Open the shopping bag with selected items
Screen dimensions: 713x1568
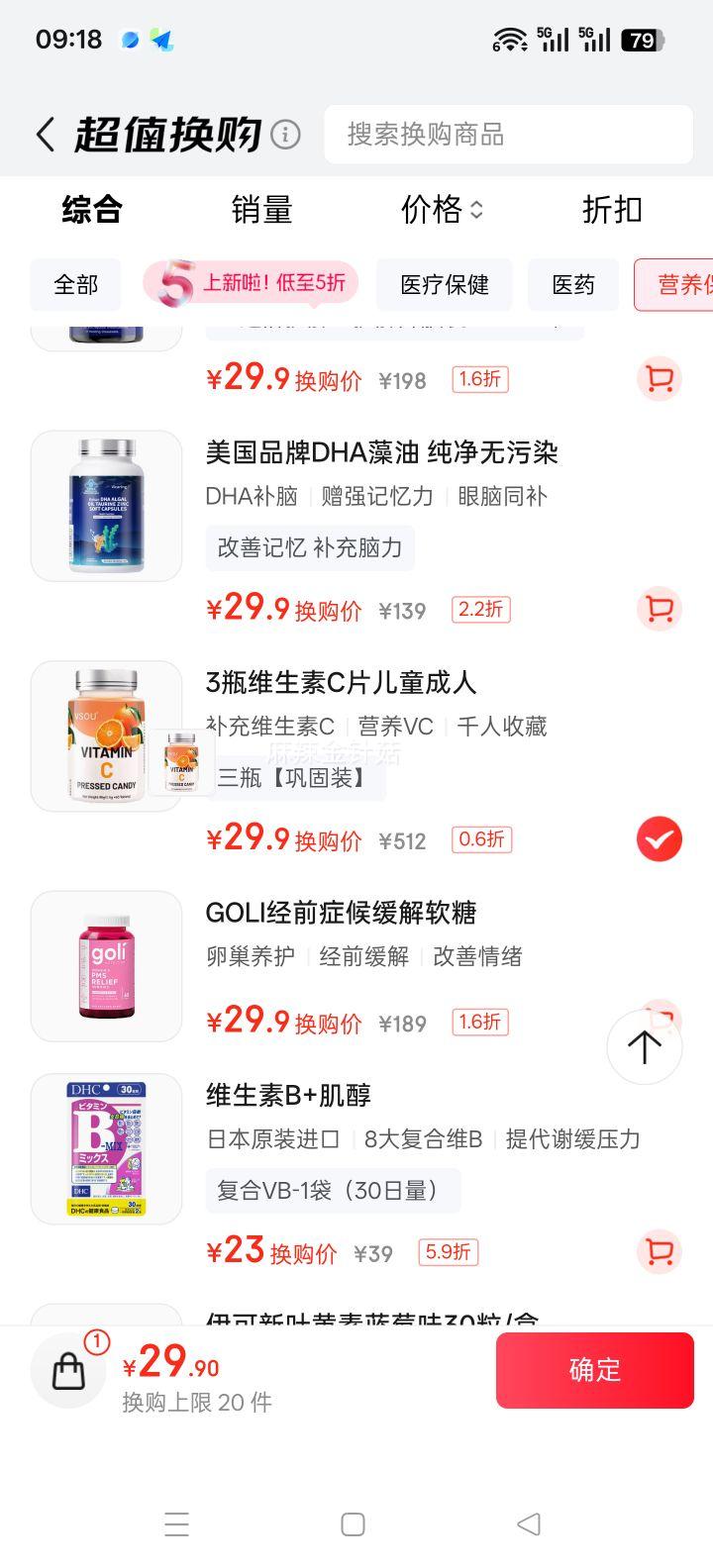coord(68,1370)
